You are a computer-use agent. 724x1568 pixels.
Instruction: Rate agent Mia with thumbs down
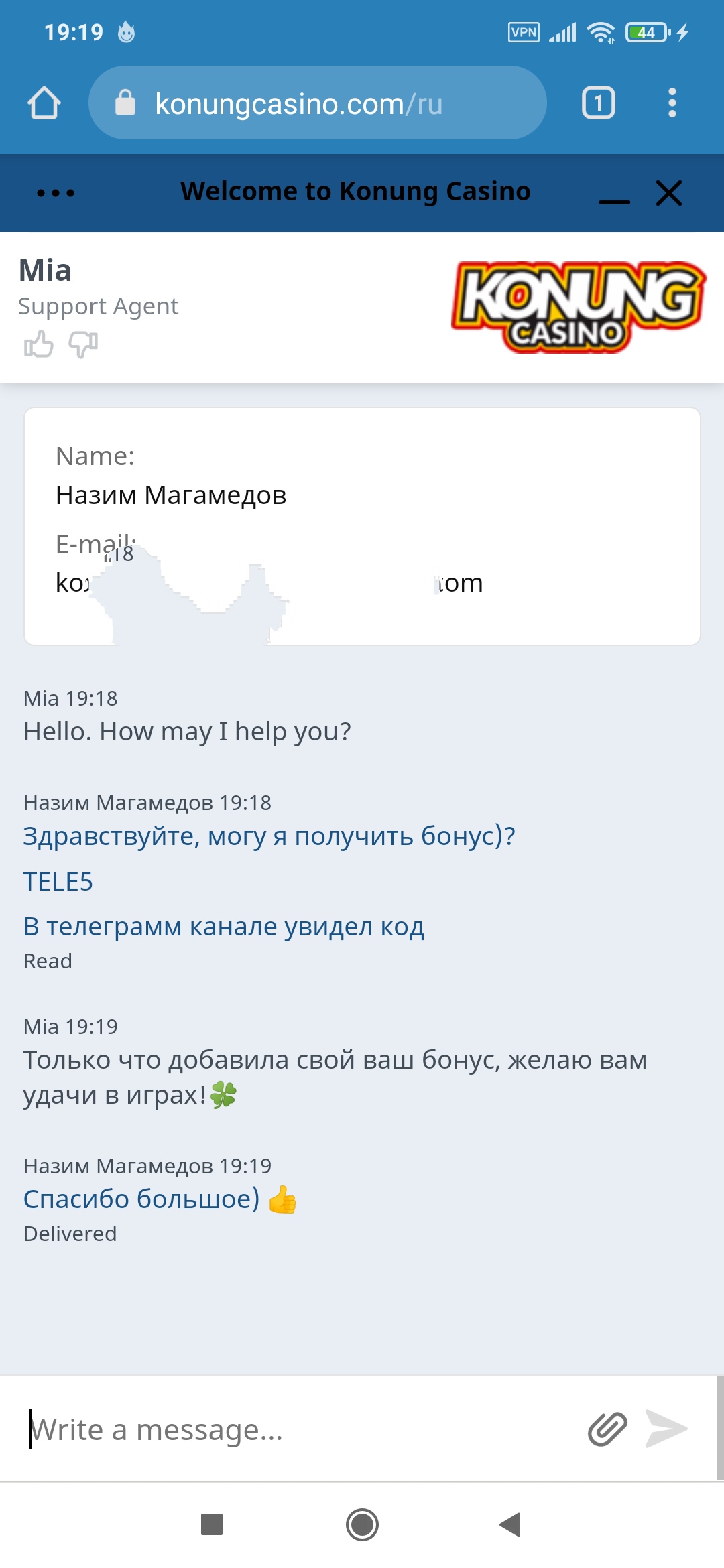pyautogui.click(x=83, y=344)
